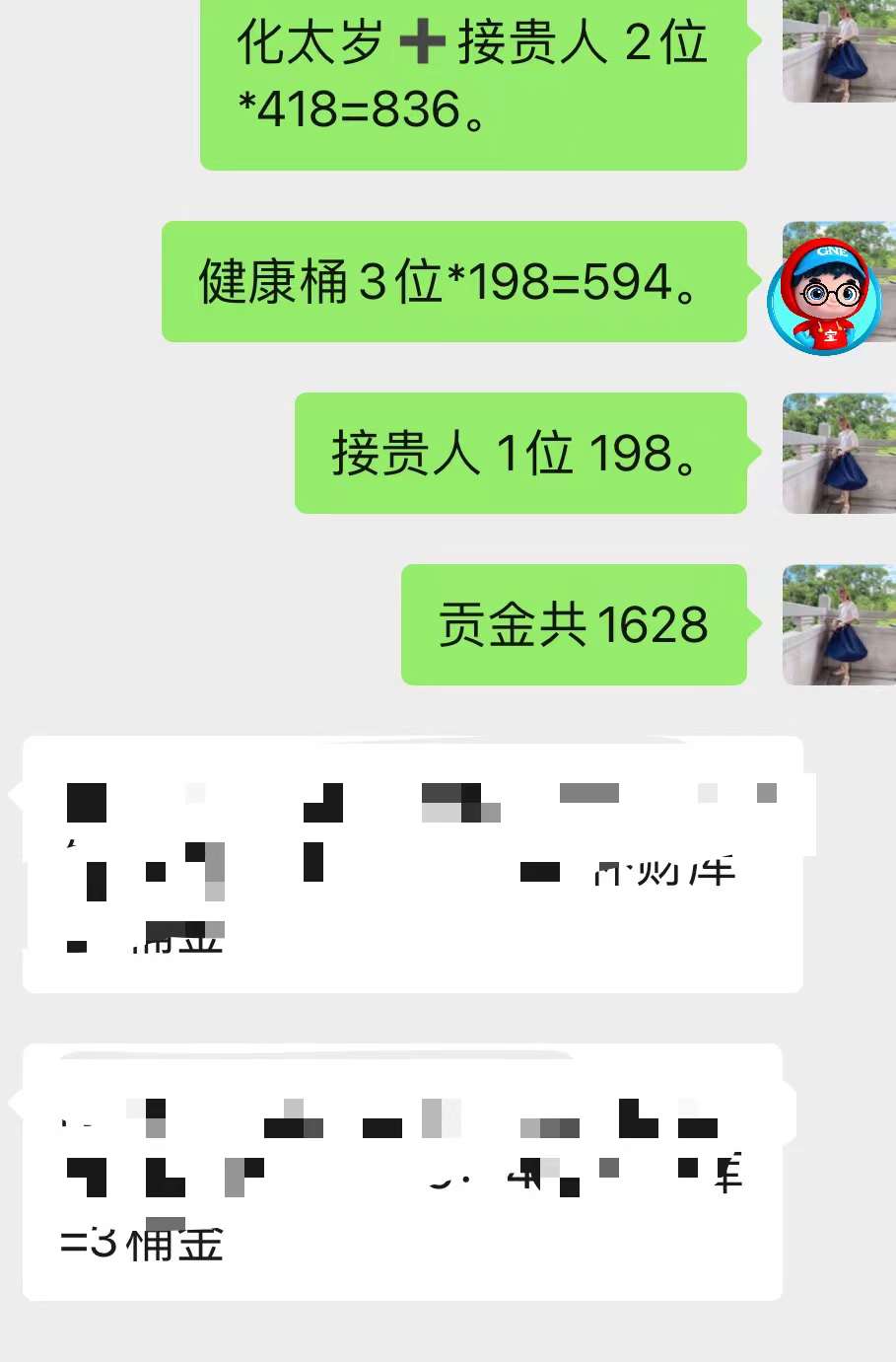Open sender avatar beside "接贵人 1位 198" message
Viewport: 896px width, 1362px height.
pos(838,453)
